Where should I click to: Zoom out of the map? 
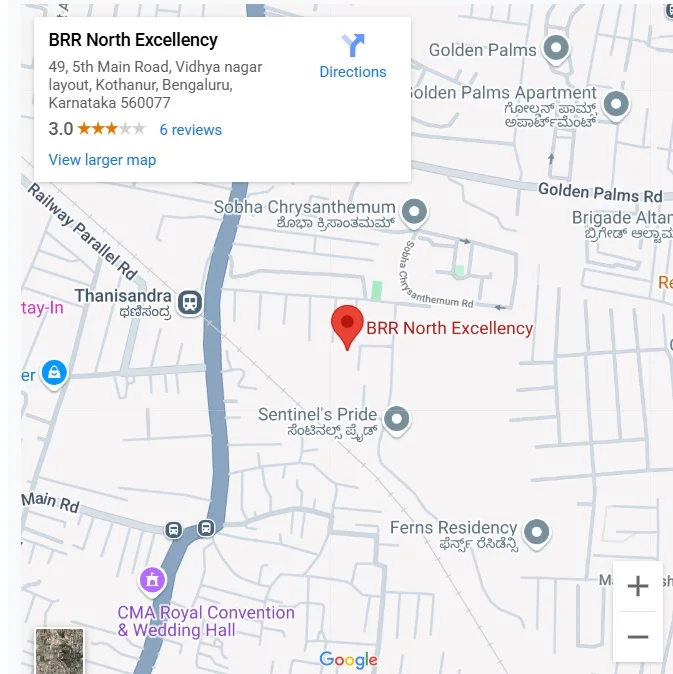pyautogui.click(x=637, y=637)
